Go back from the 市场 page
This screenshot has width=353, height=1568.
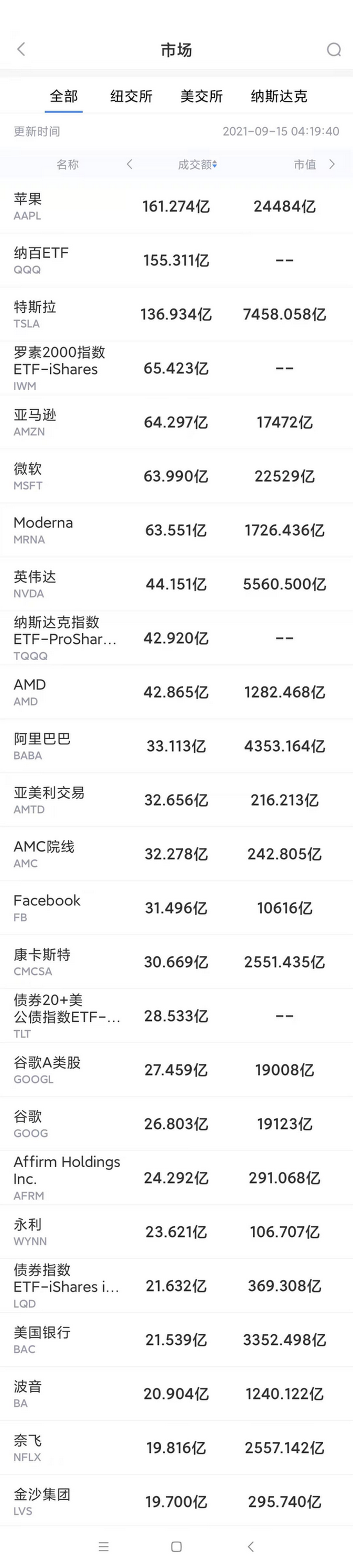21,49
